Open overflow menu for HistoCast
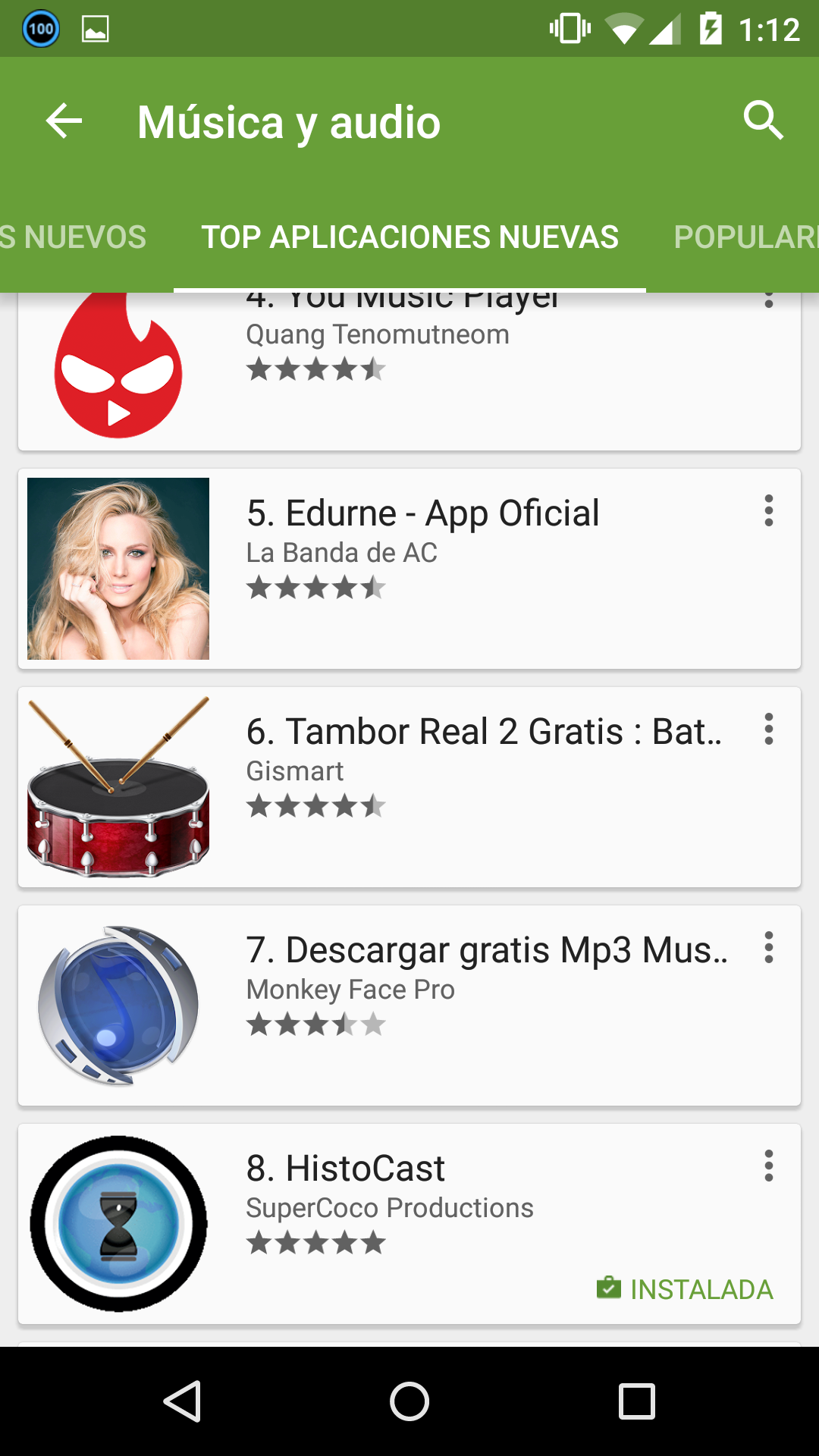The height and width of the screenshot is (1456, 819). pyautogui.click(x=768, y=1166)
